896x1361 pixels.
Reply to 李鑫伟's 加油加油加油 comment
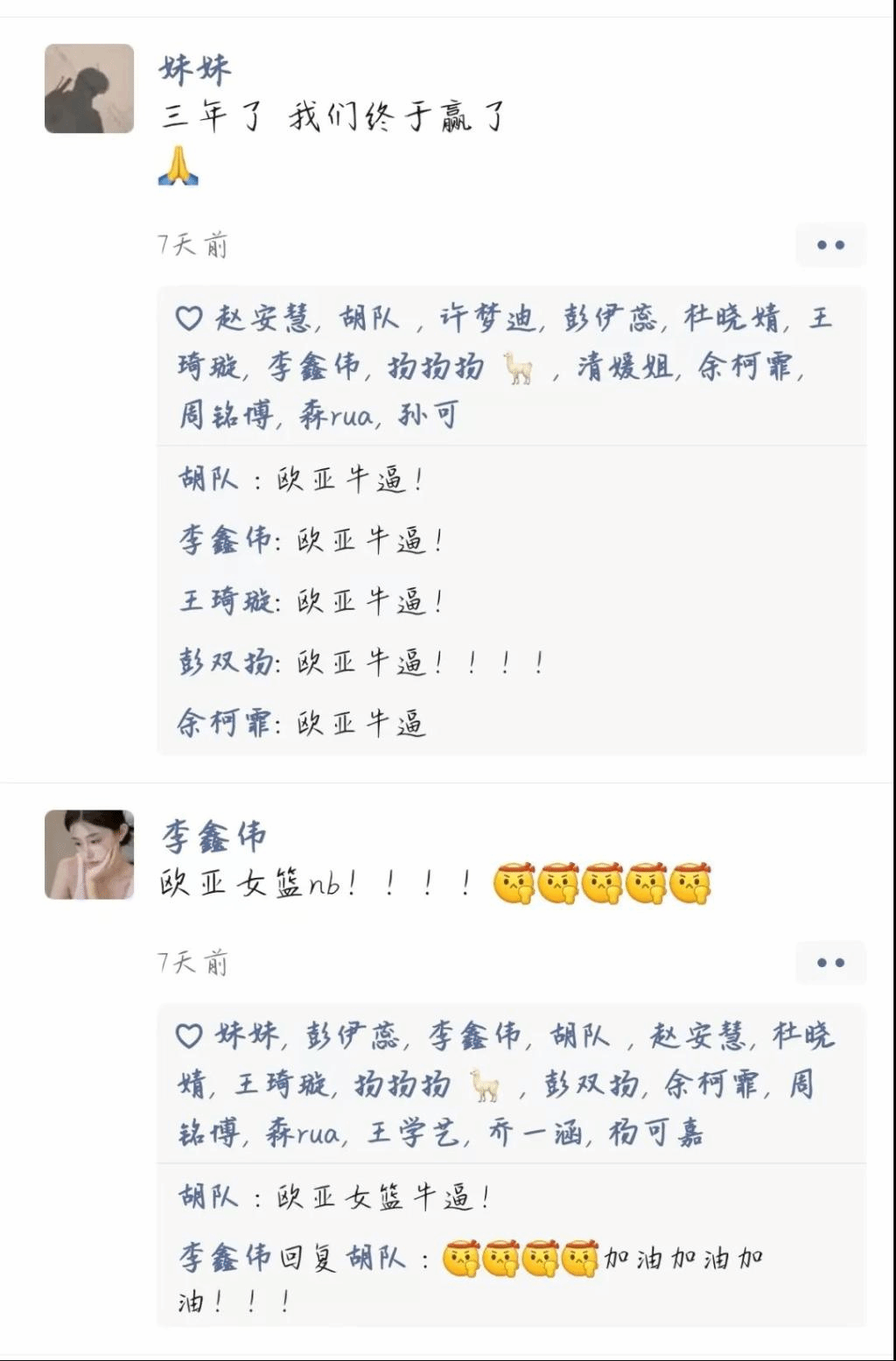click(x=682, y=1259)
